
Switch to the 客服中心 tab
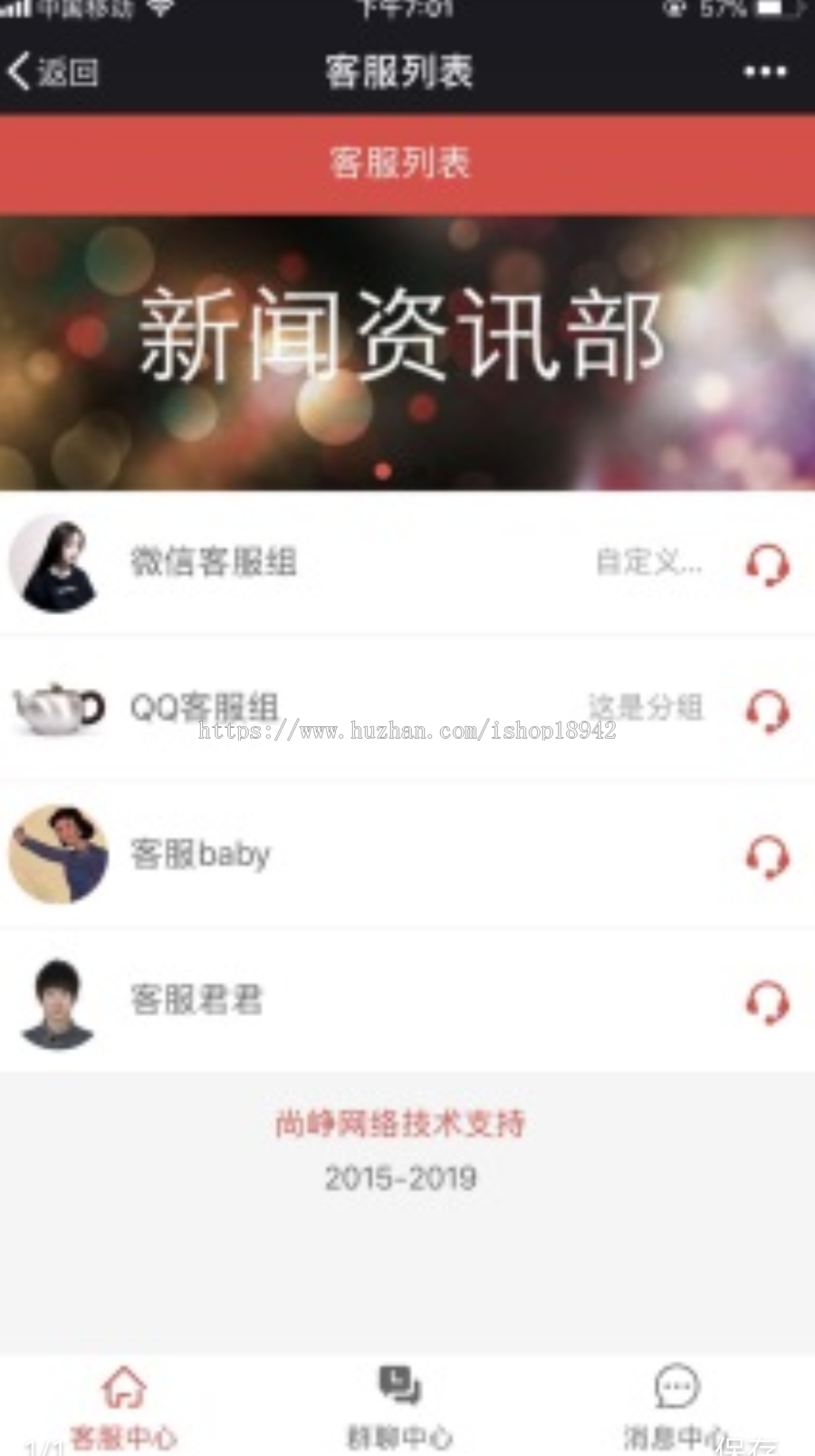click(x=124, y=1406)
